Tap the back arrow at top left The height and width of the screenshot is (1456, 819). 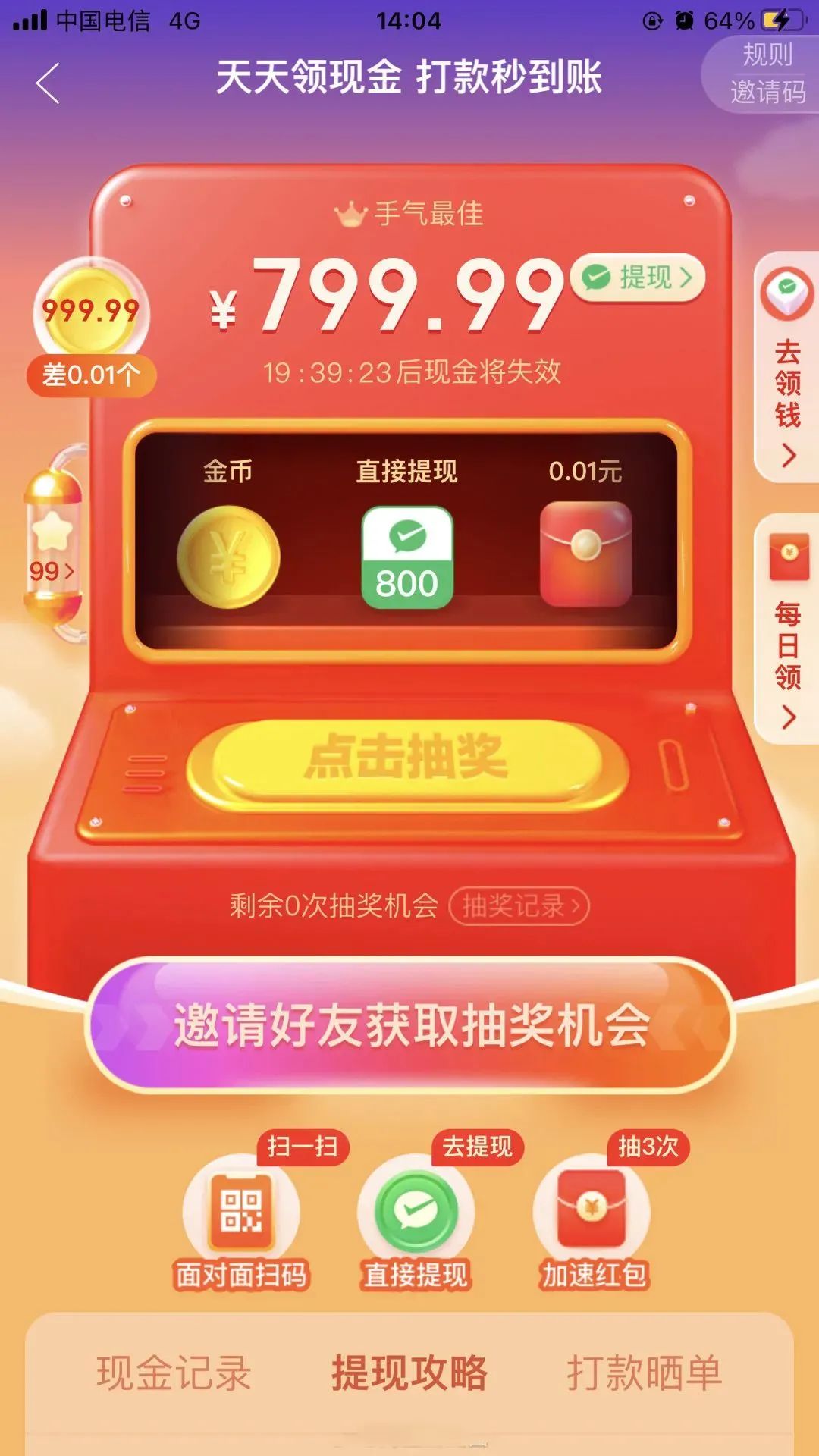[x=49, y=83]
